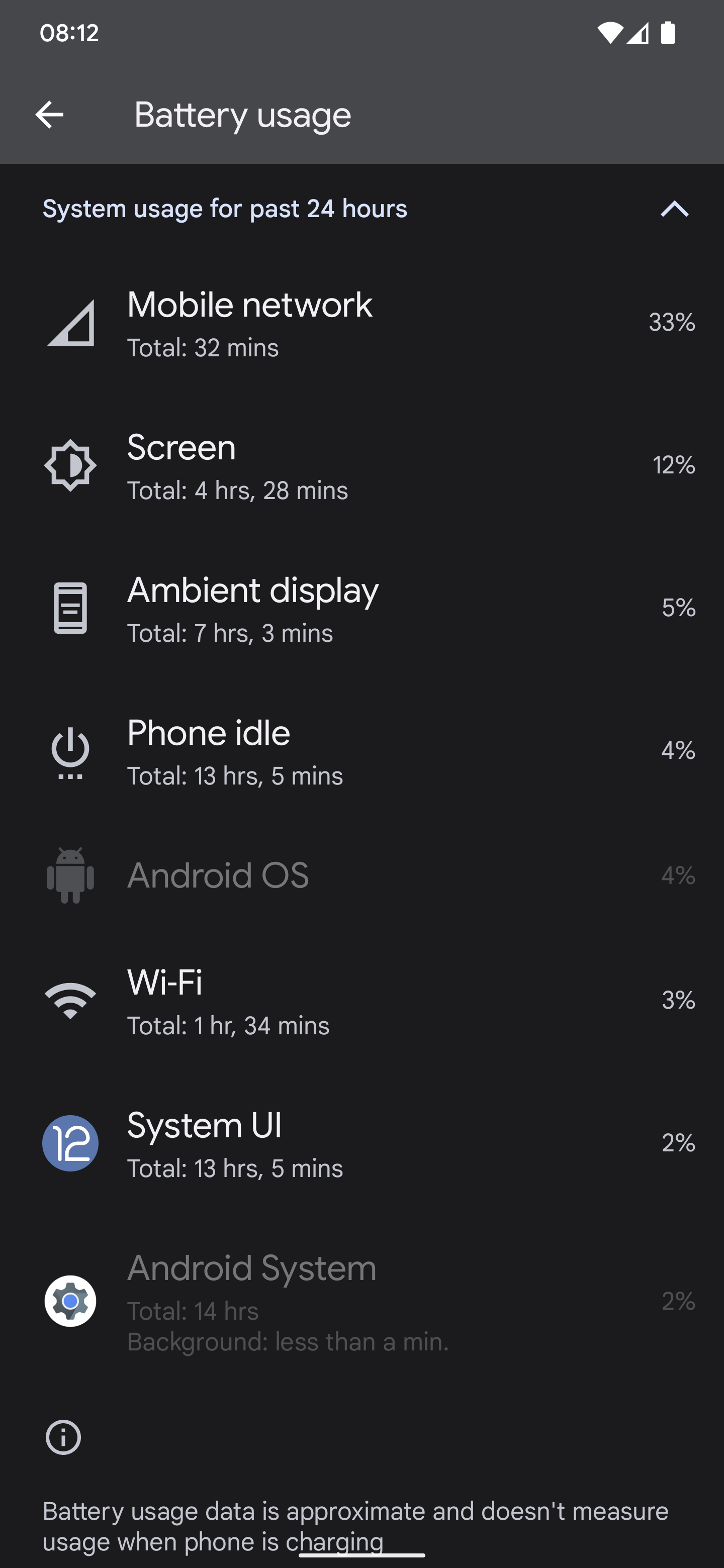This screenshot has width=724, height=1568.
Task: Open Screen battery usage details
Action: [361, 466]
